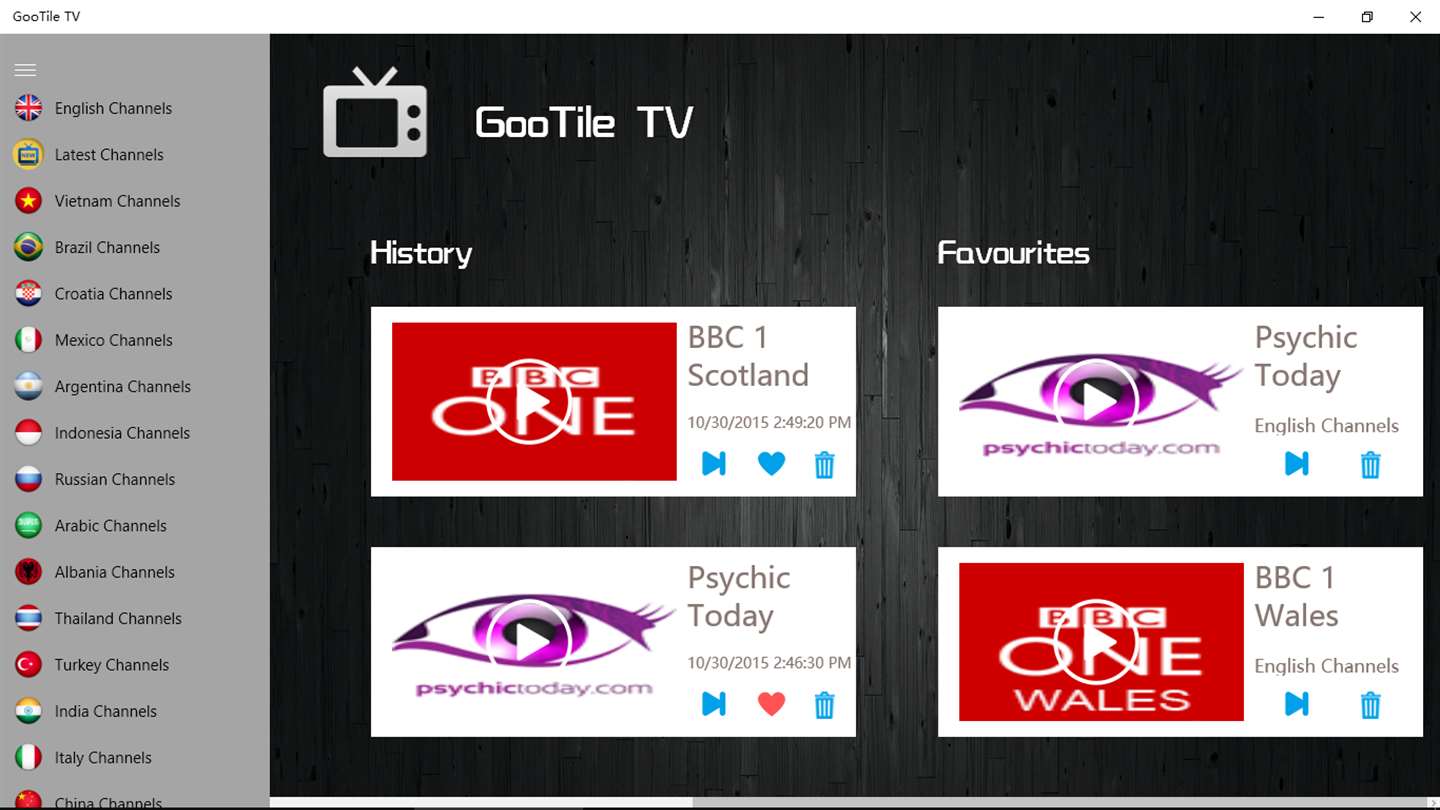Image resolution: width=1440 pixels, height=810 pixels.
Task: Favourite BBC 1 Scotland with heart icon
Action: click(771, 464)
